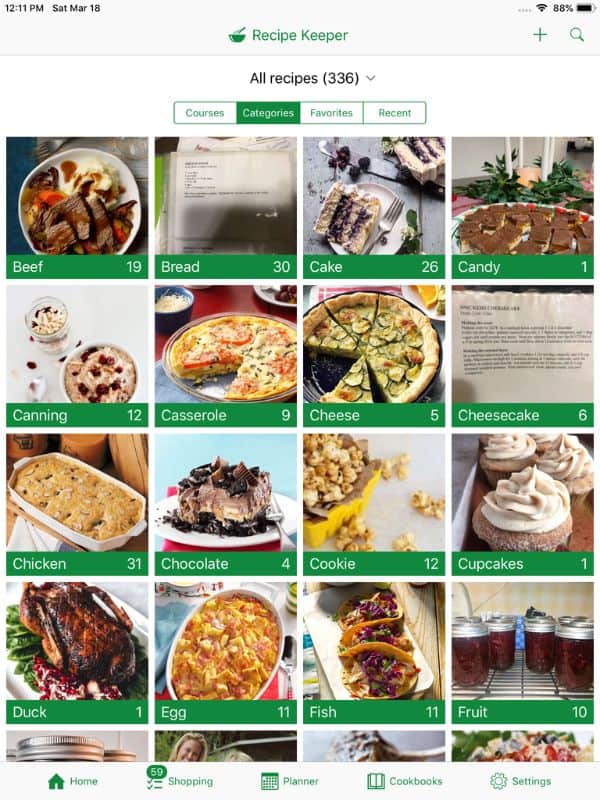
Task: View Cookie recipes
Action: [x=374, y=504]
